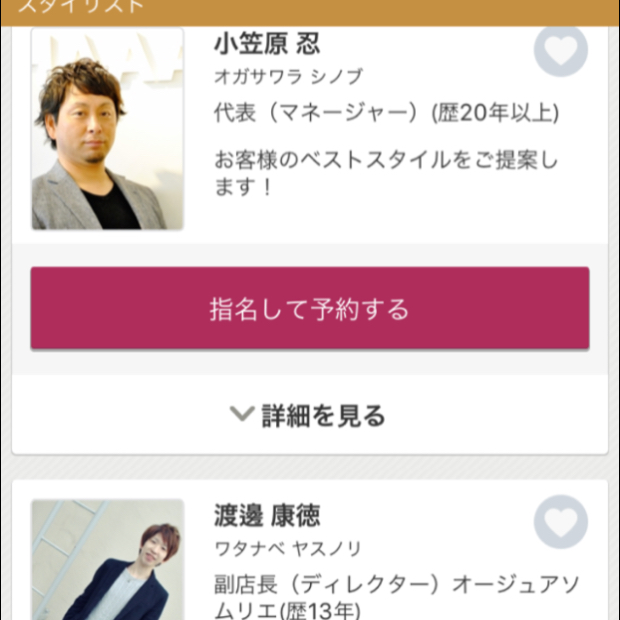Expand 詳細を見る for 小笠原 忍
Viewport: 620px width, 620px height.
(309, 415)
